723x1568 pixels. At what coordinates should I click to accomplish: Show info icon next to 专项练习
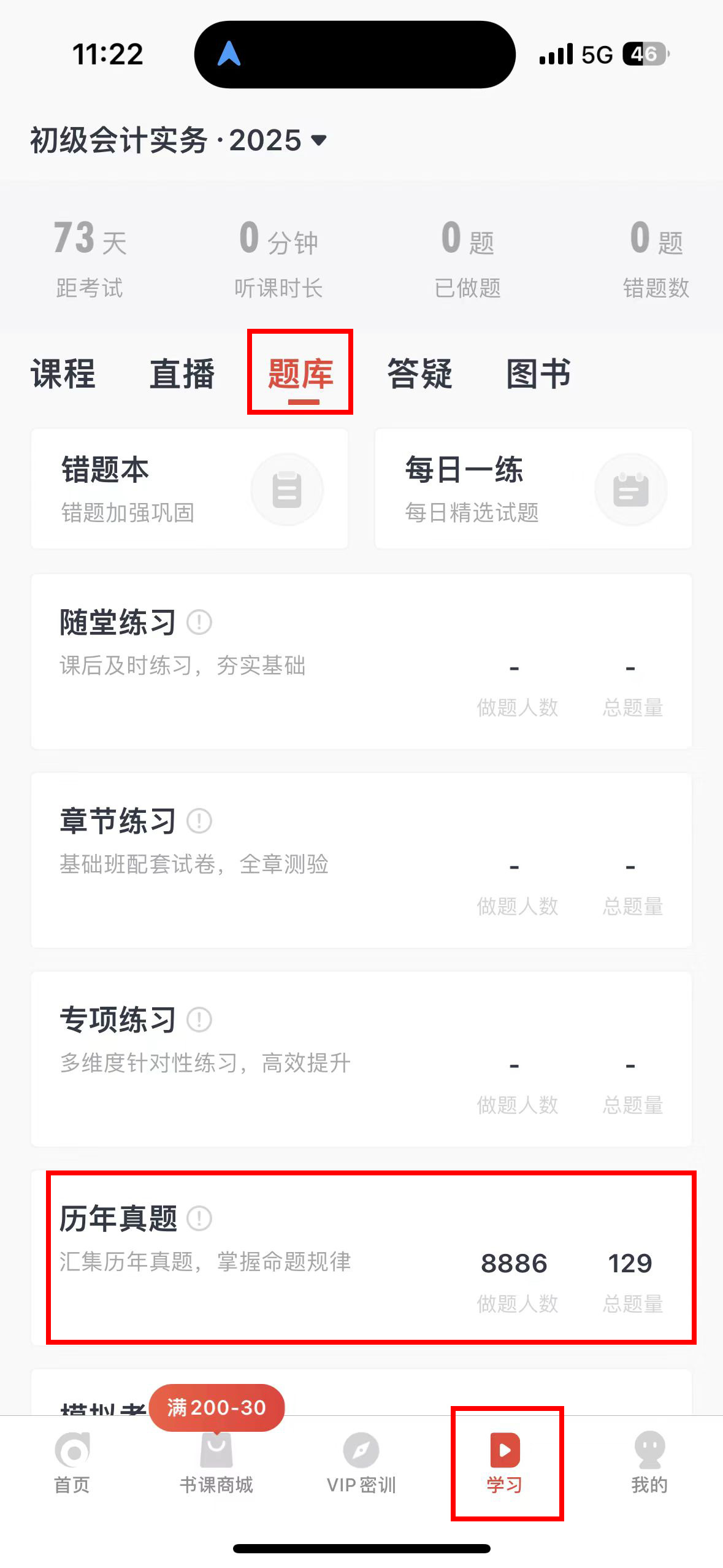click(x=199, y=1020)
